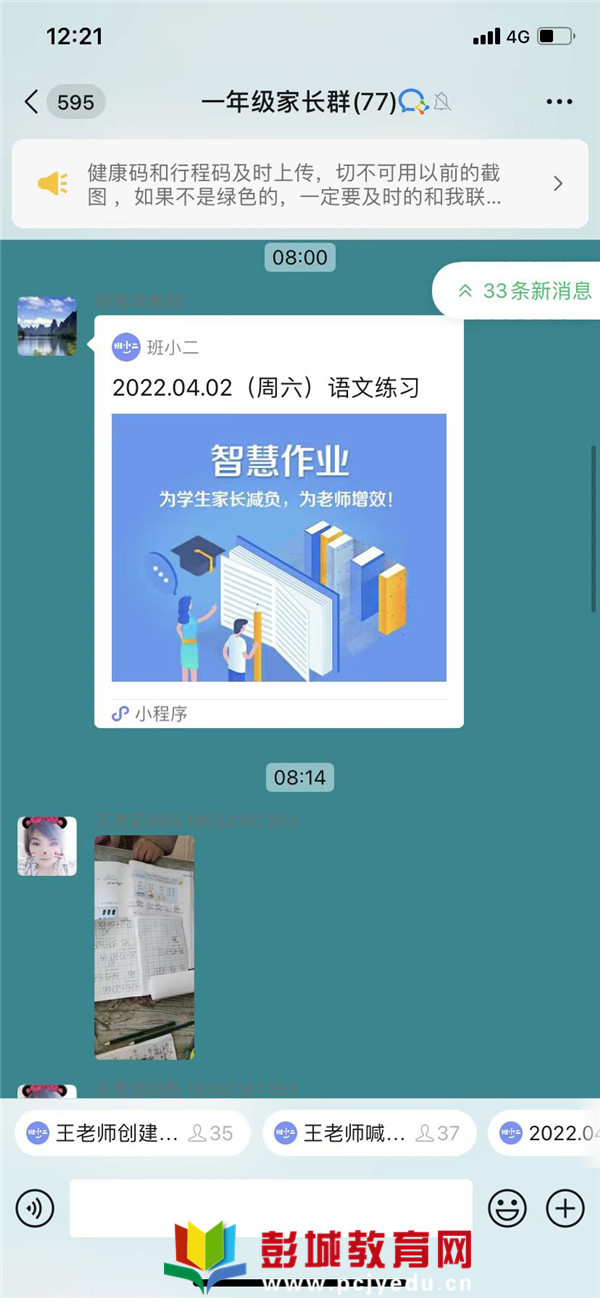The width and height of the screenshot is (600, 1298).
Task: Tap the landscape avatar of the 班小二 sender
Action: pyautogui.click(x=47, y=326)
